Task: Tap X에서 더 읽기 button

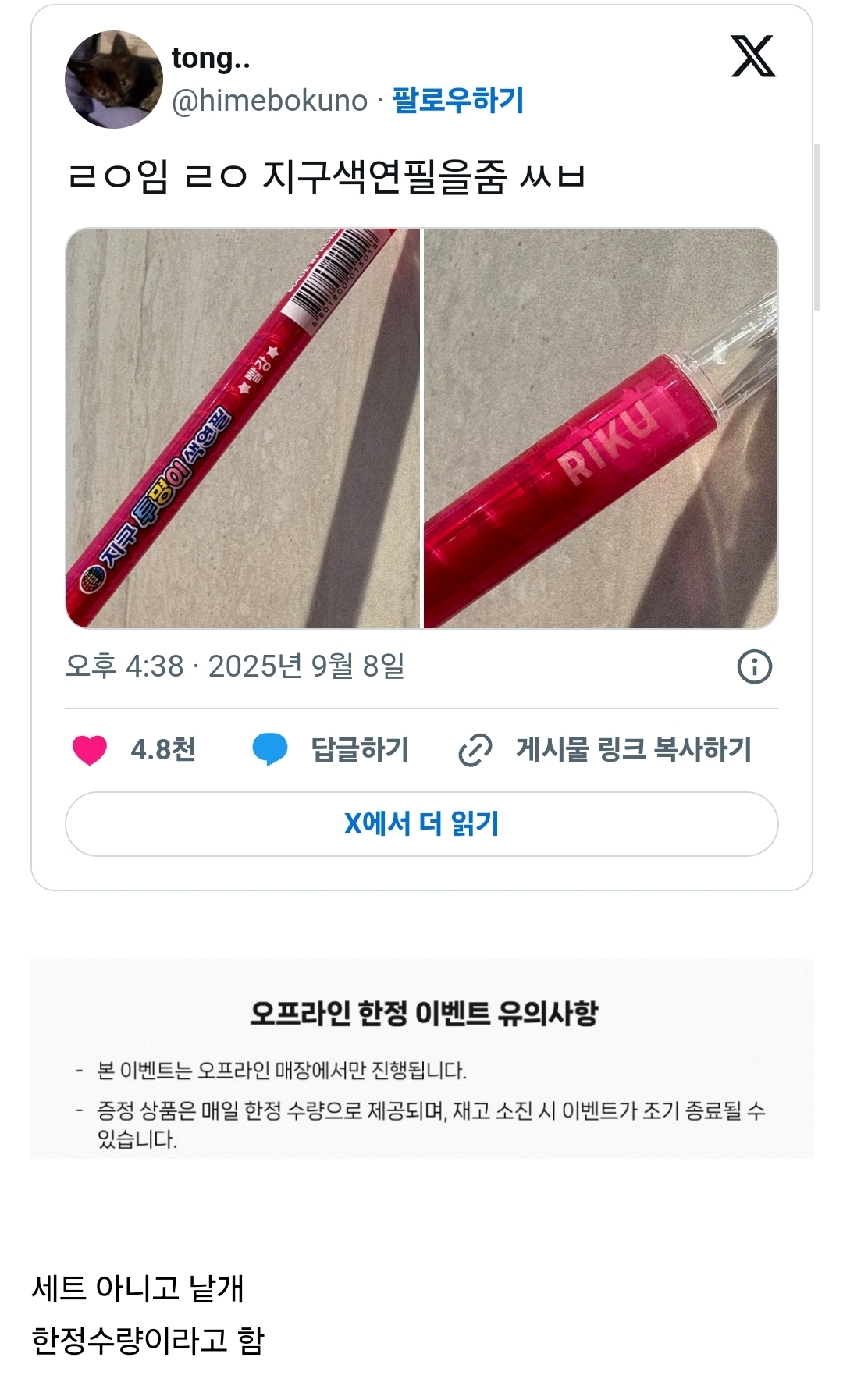Action: click(x=421, y=824)
